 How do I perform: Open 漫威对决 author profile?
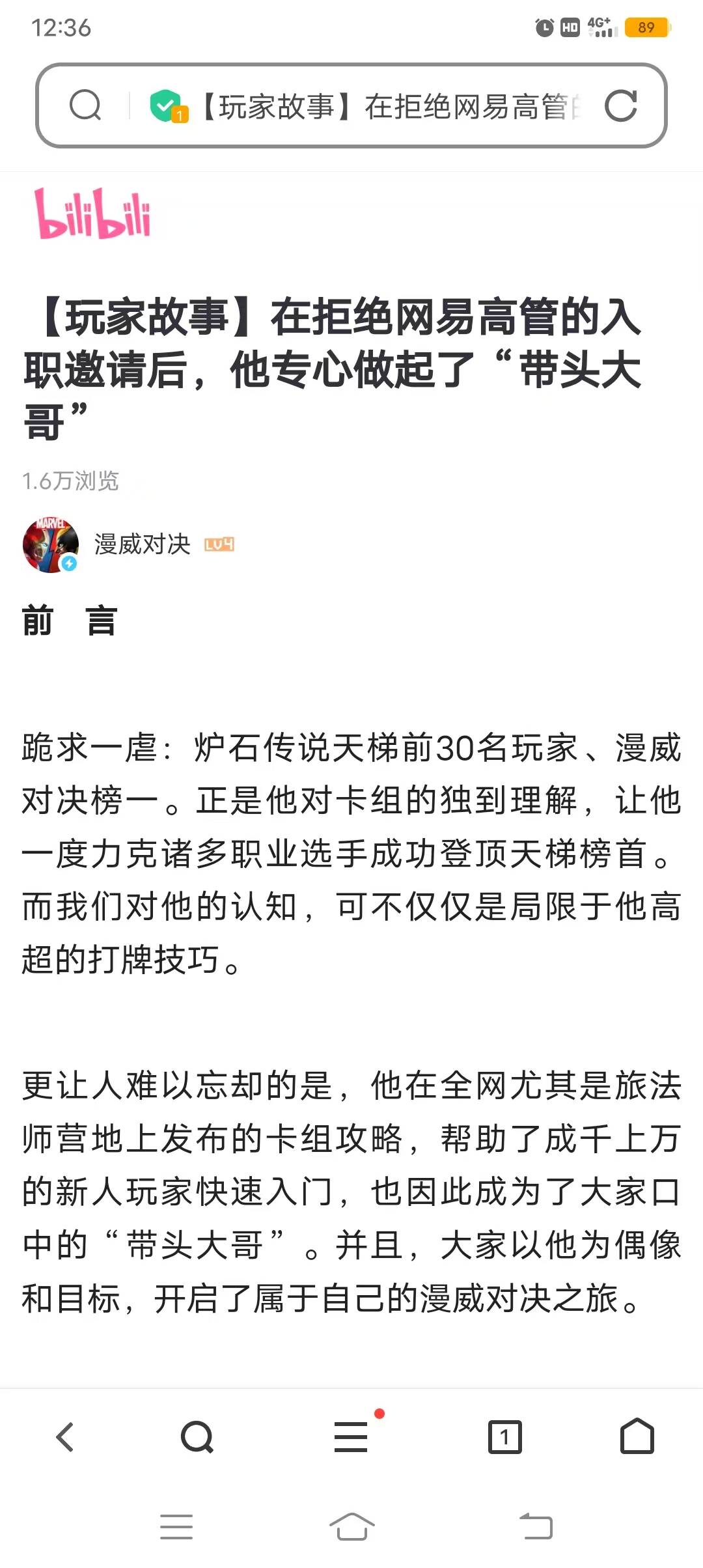(141, 544)
